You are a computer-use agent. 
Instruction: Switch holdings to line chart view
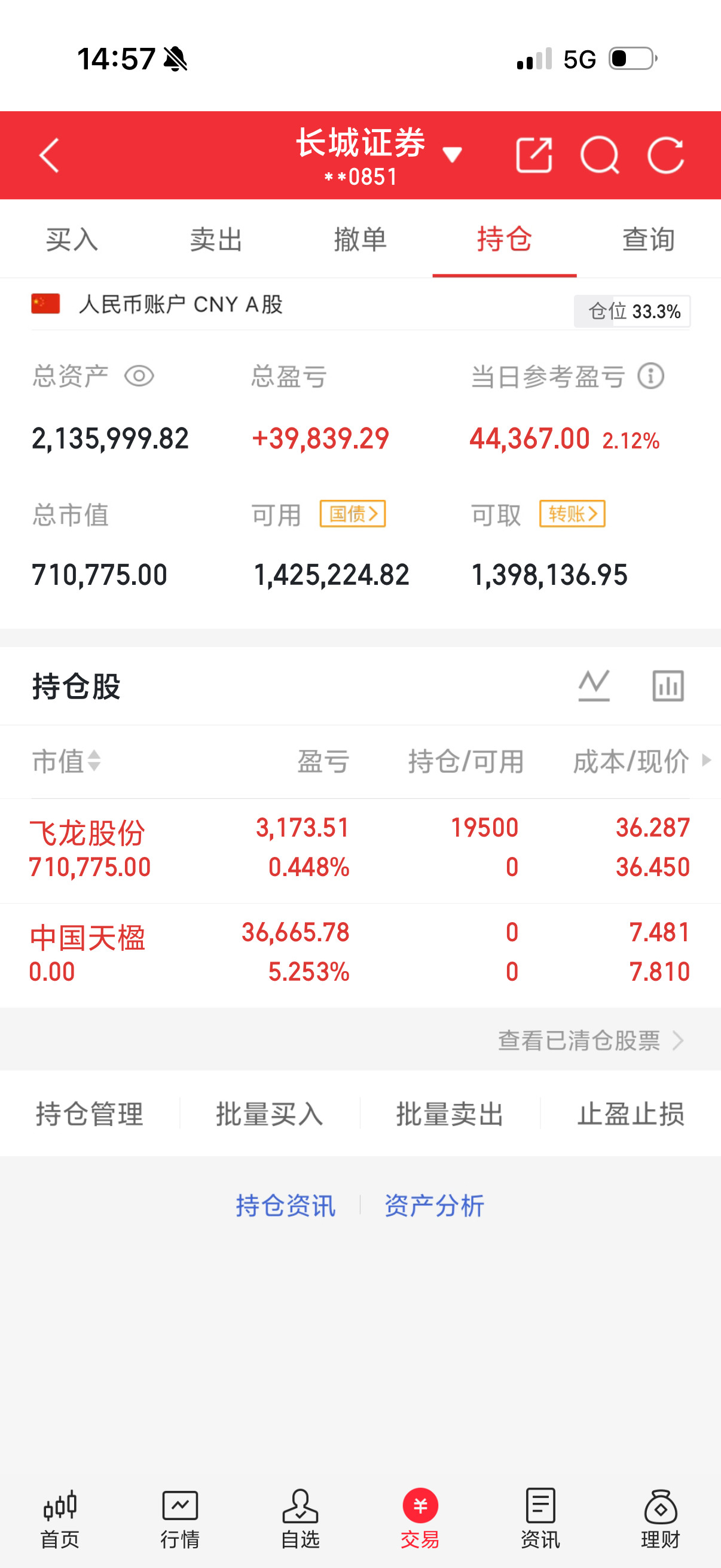click(x=594, y=685)
